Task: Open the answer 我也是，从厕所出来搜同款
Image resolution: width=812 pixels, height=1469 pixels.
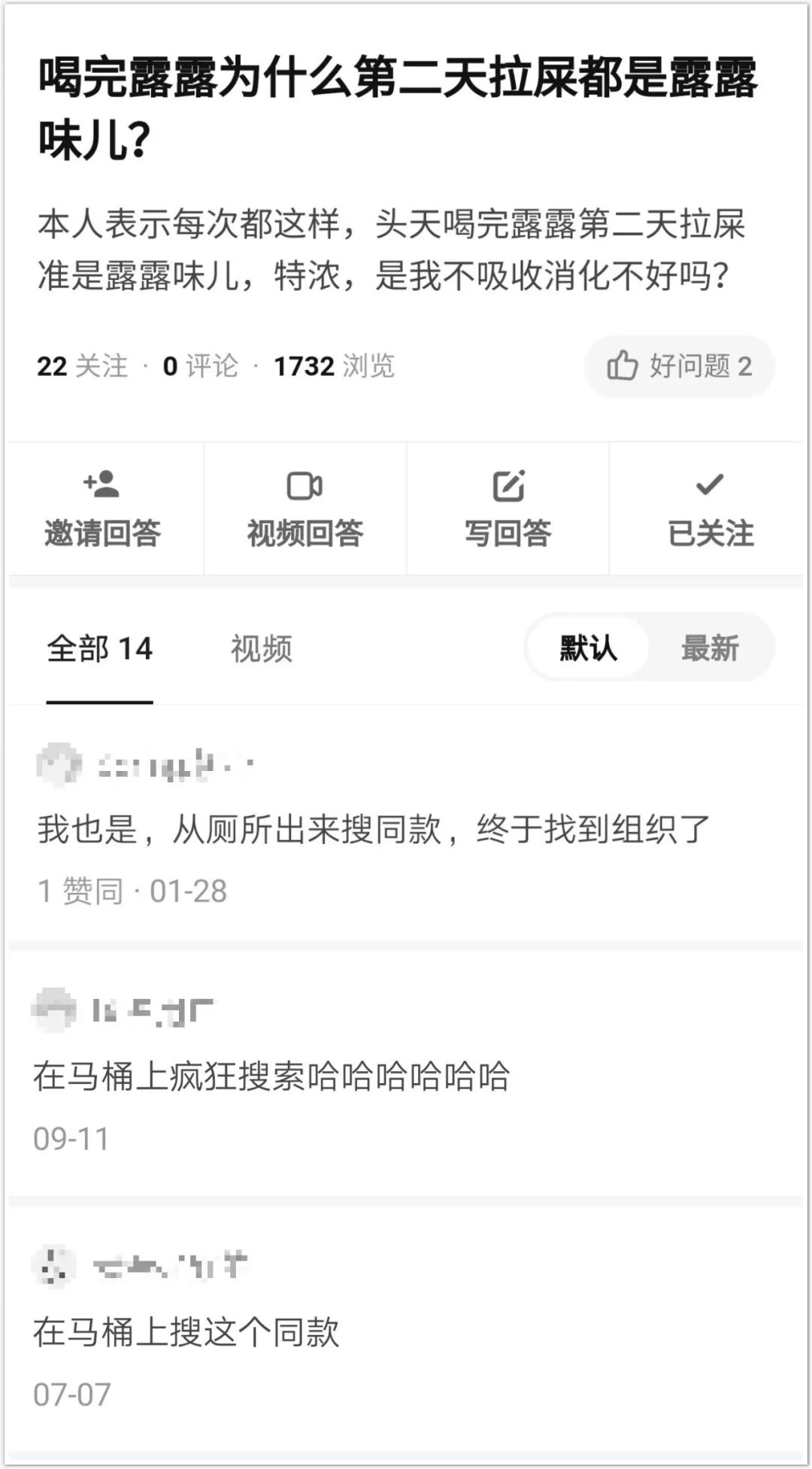Action: [x=374, y=830]
